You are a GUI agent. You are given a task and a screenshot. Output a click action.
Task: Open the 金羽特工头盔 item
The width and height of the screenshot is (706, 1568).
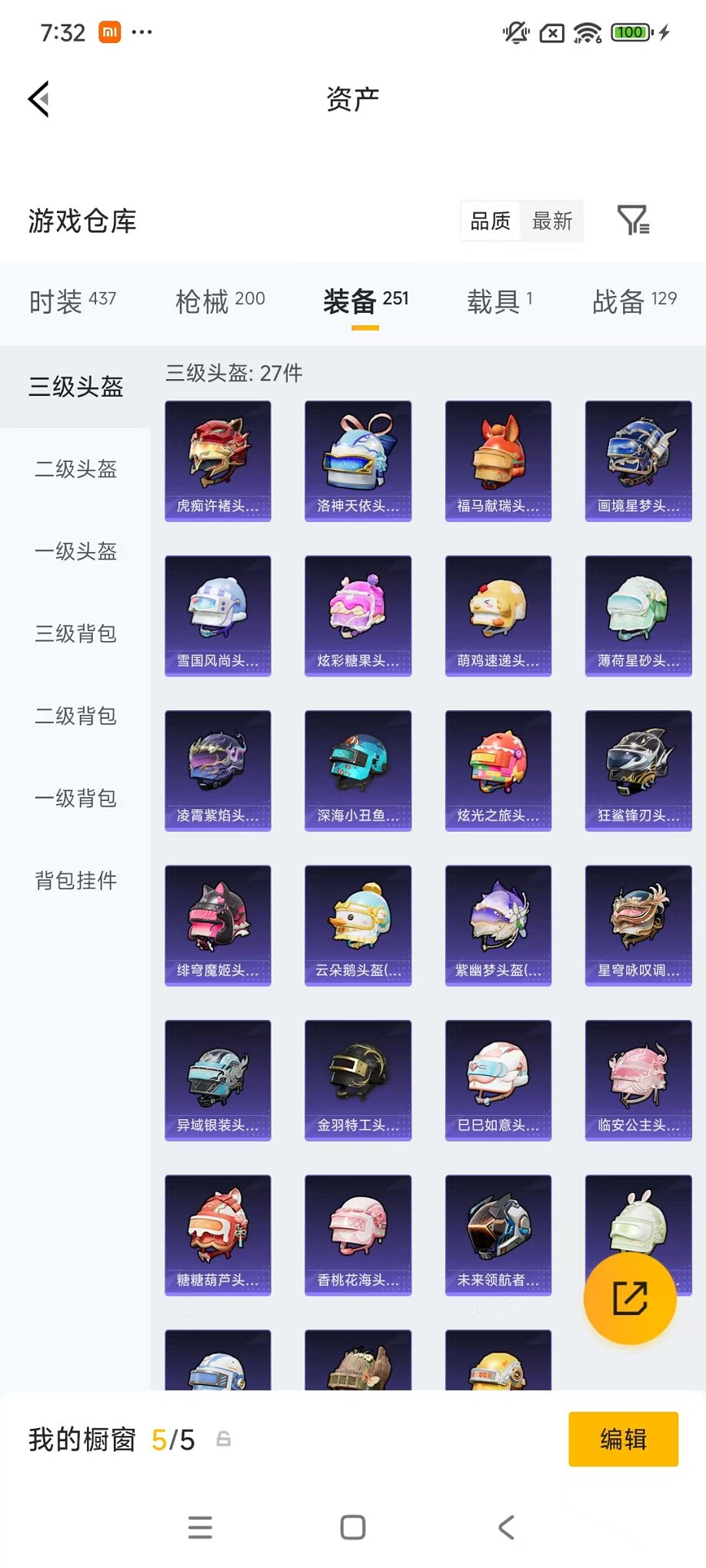pos(358,1080)
